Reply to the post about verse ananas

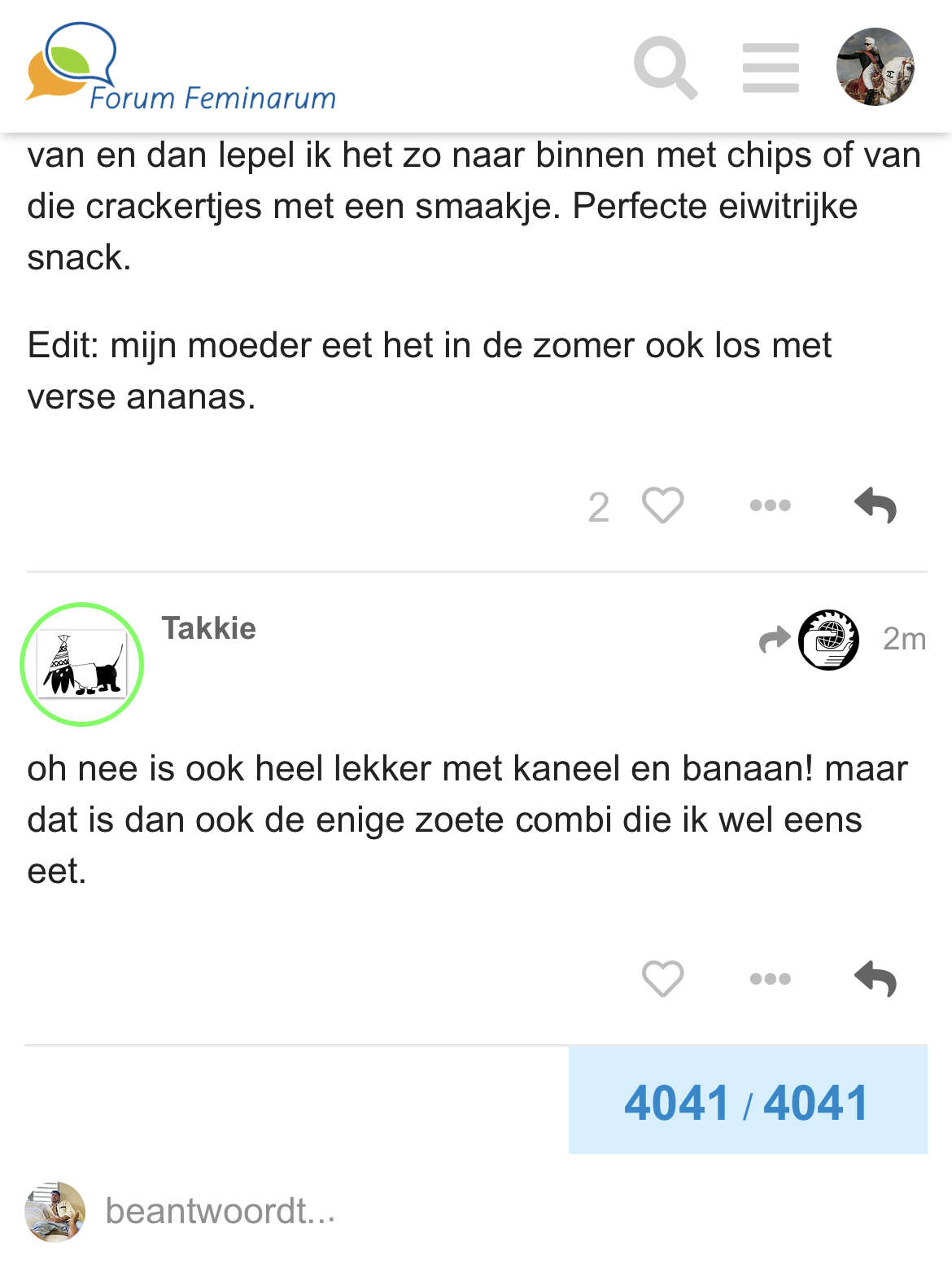tap(876, 505)
